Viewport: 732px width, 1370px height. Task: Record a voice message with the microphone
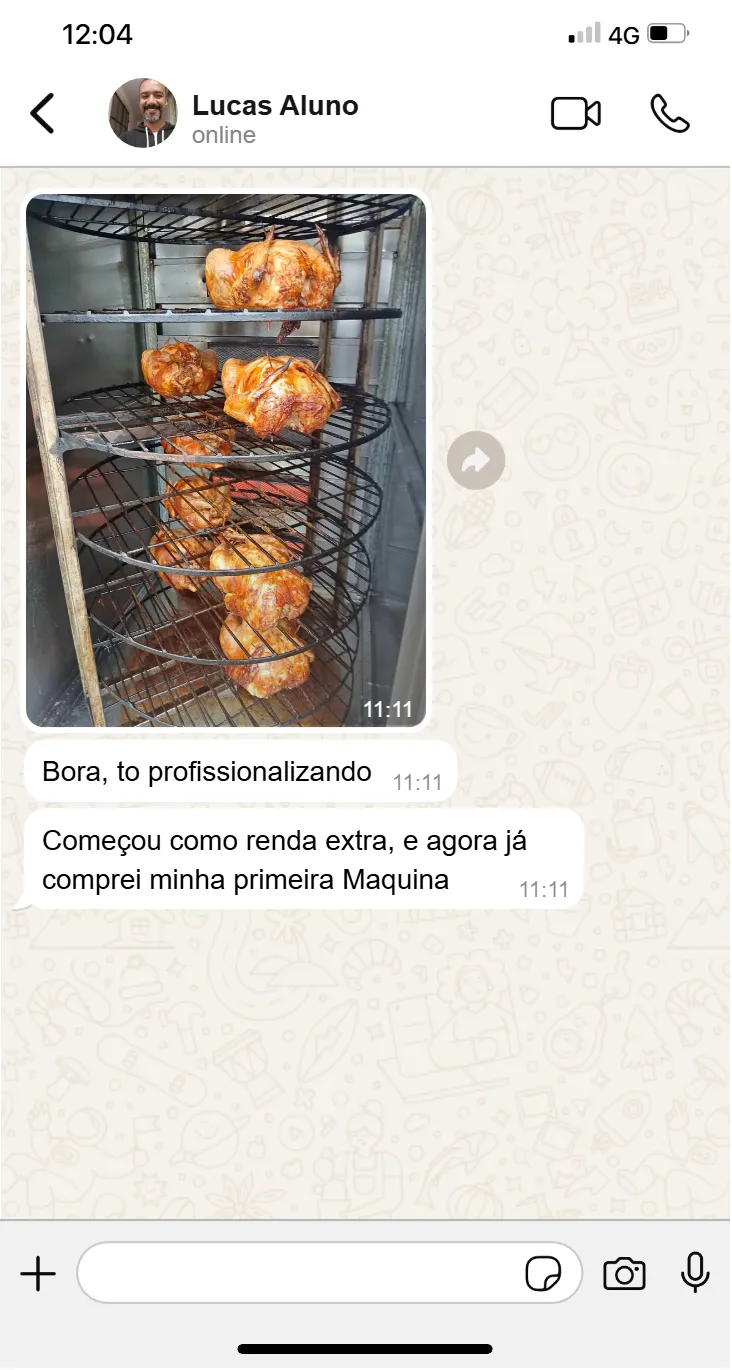695,1273
